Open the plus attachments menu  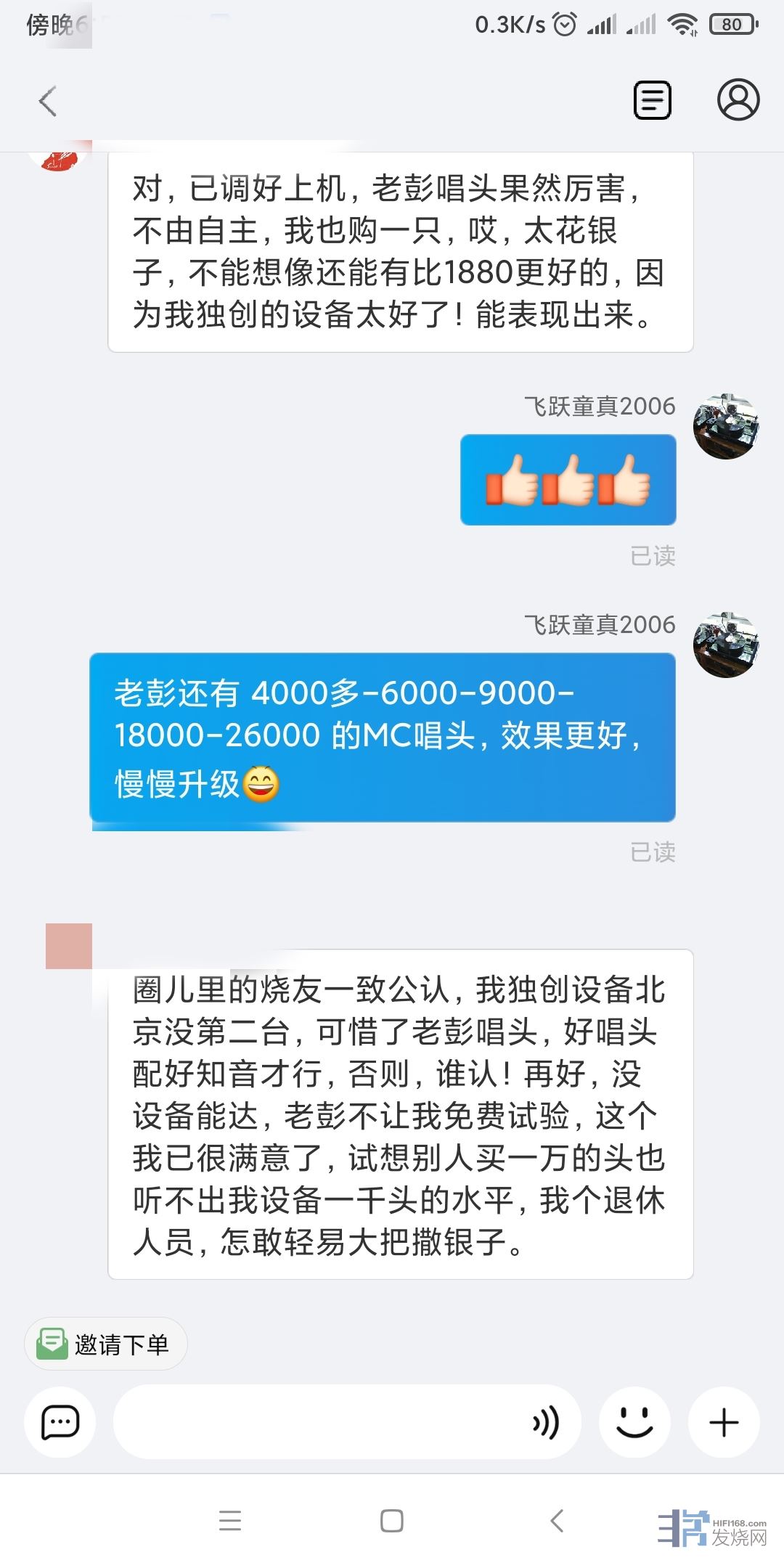(724, 1422)
